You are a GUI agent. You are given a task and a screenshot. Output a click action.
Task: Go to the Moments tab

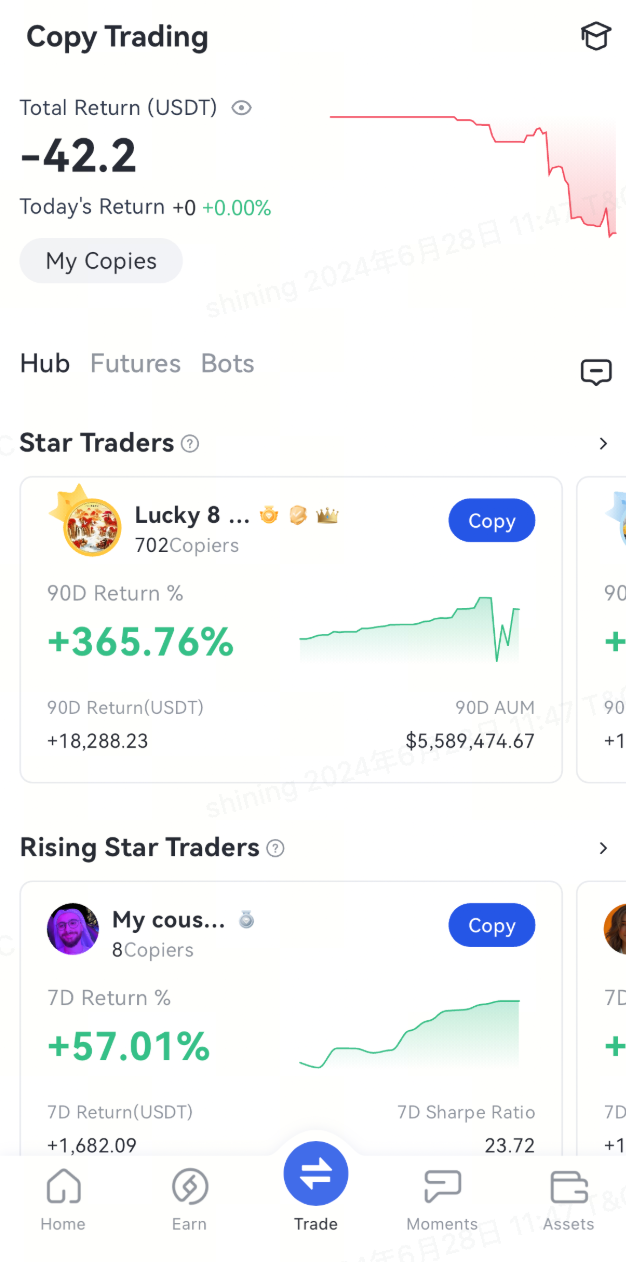pyautogui.click(x=442, y=1200)
